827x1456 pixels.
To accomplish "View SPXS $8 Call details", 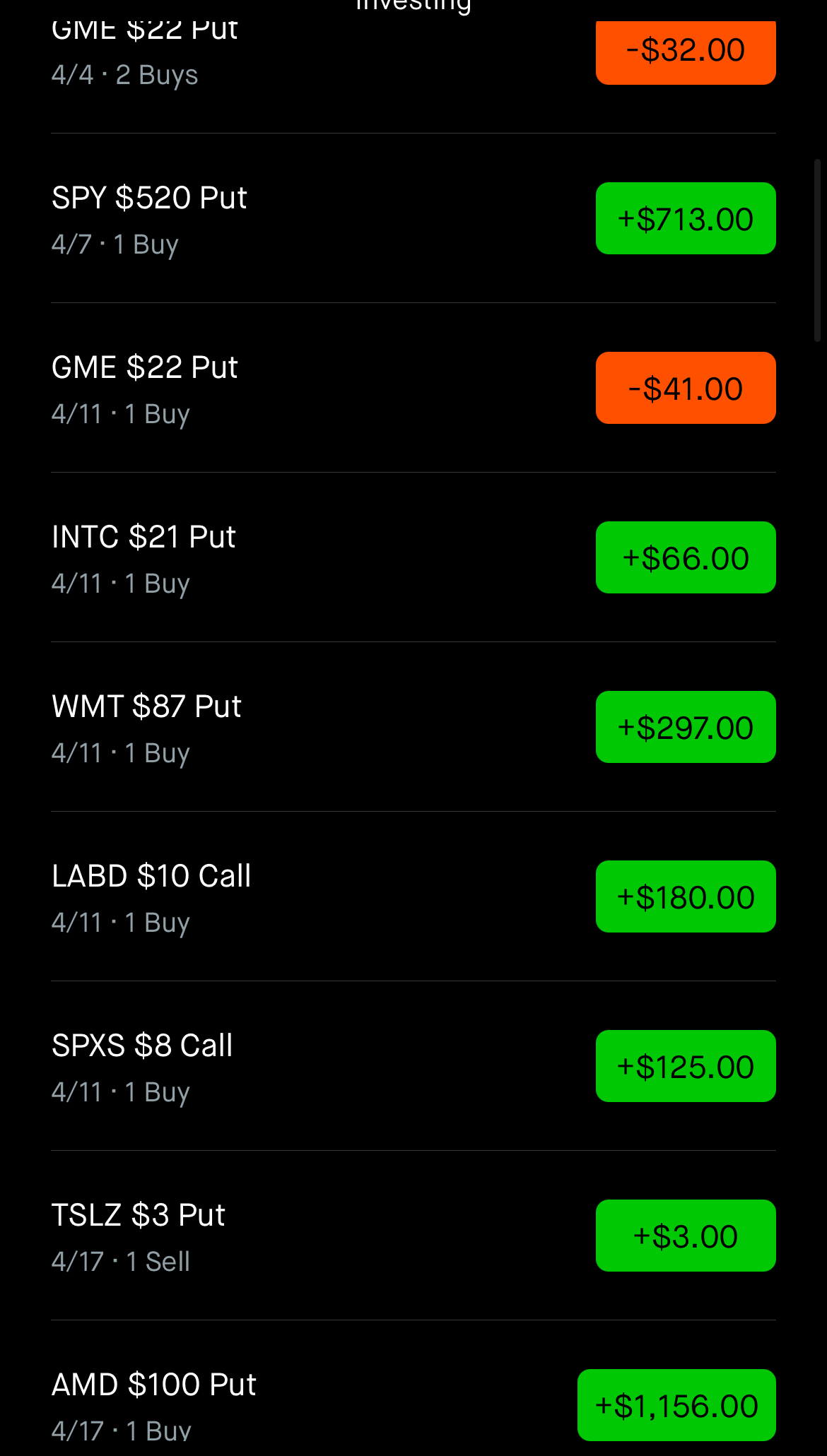I will click(413, 1066).
